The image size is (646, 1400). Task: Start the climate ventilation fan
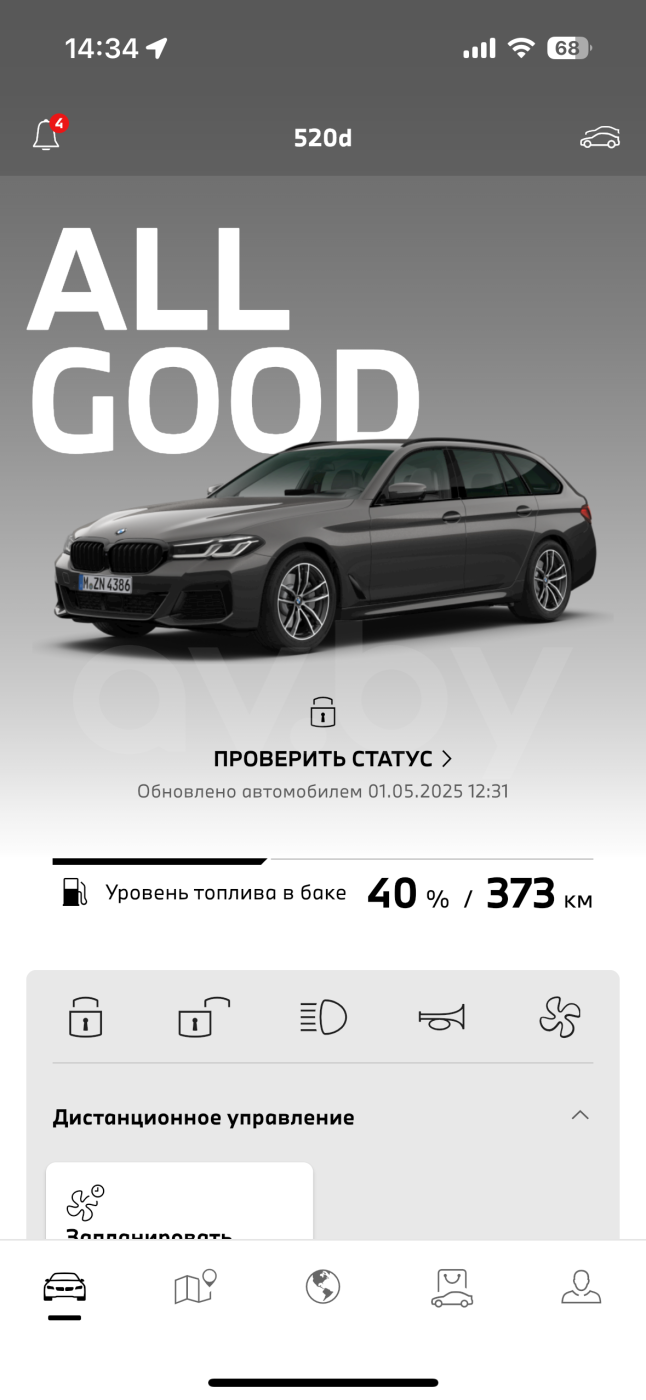coord(560,1018)
